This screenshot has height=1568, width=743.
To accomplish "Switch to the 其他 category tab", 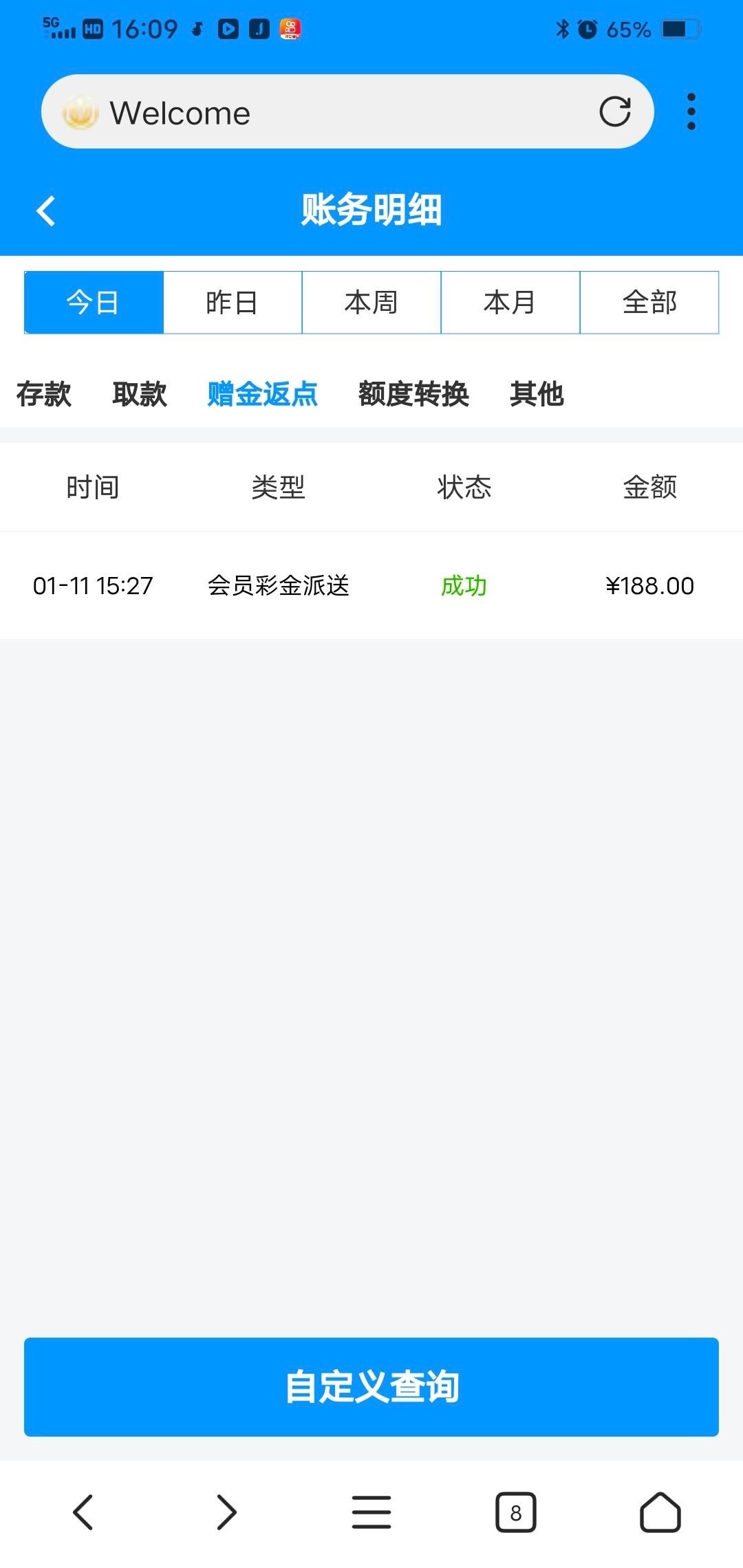I will coord(537,394).
